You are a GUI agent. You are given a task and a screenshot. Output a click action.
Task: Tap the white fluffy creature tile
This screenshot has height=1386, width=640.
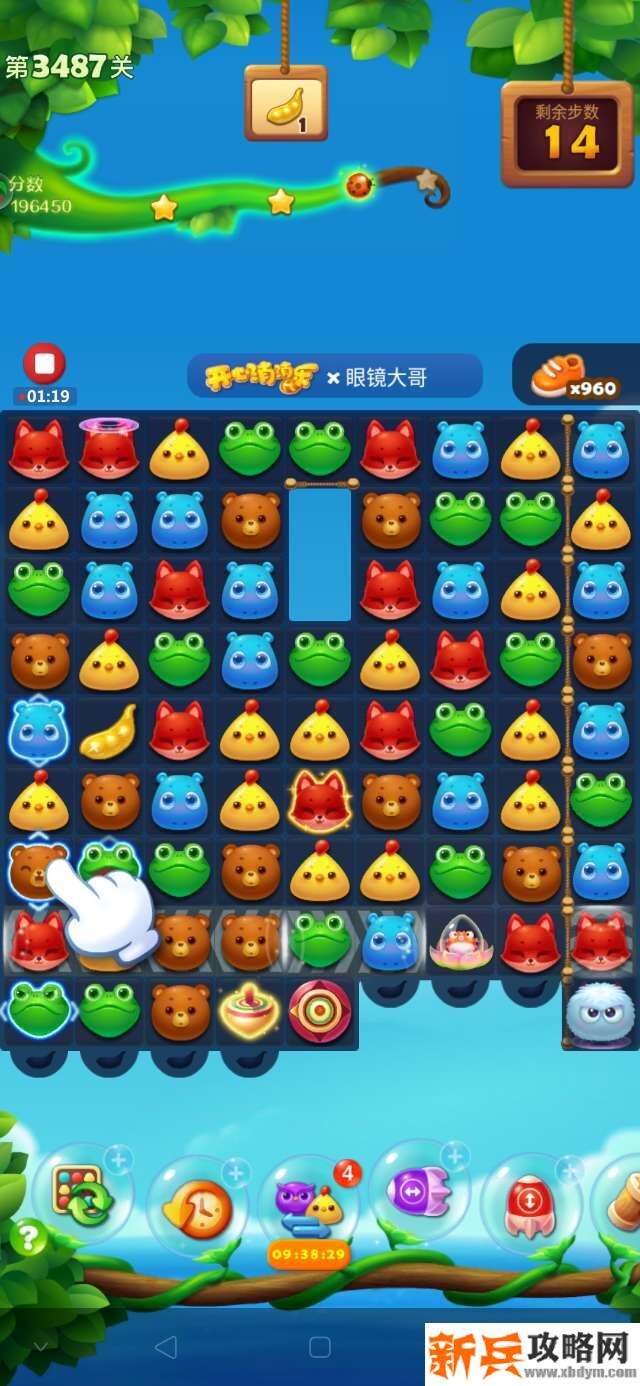(x=600, y=1014)
